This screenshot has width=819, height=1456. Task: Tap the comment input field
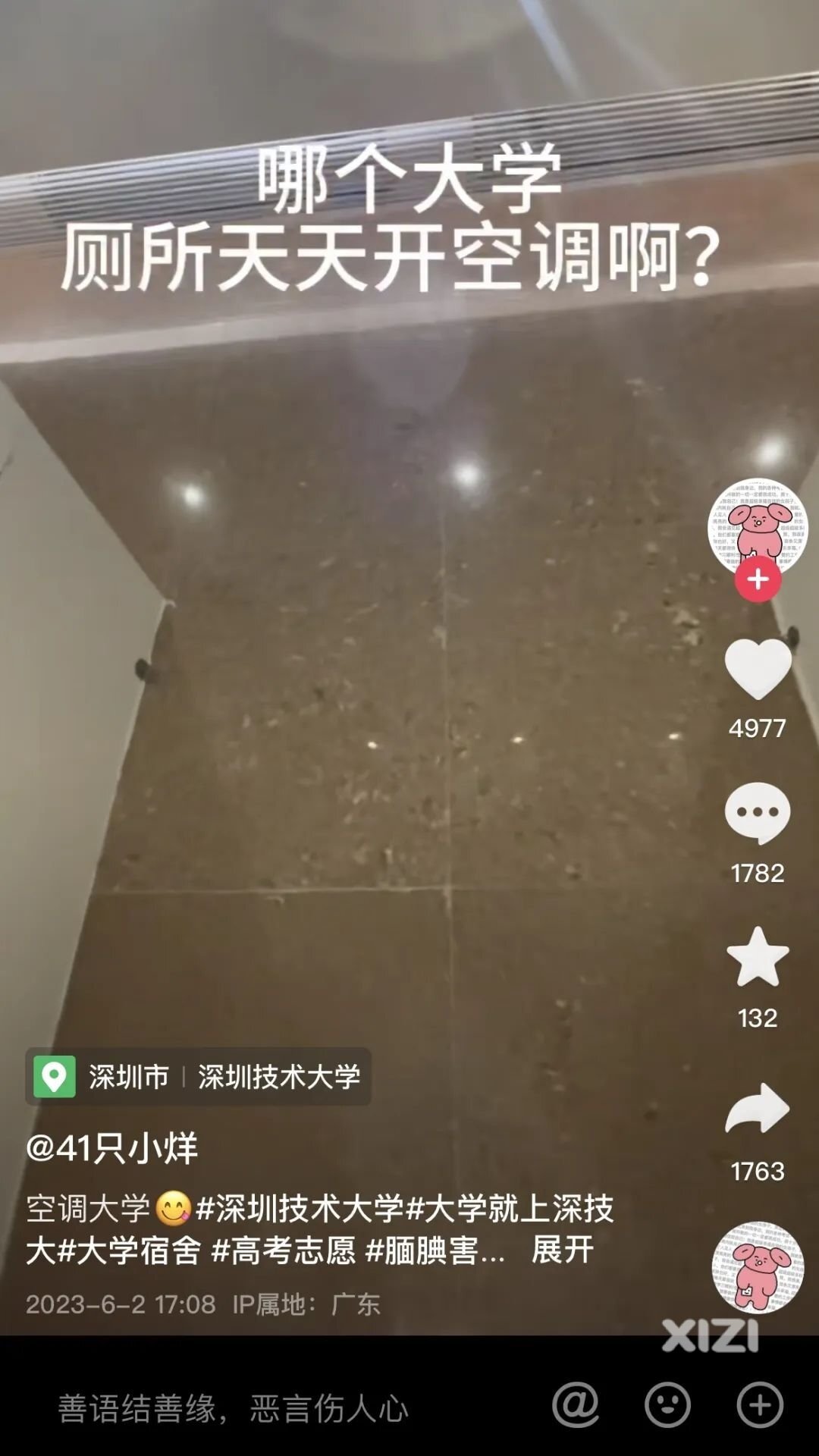coord(235,1408)
